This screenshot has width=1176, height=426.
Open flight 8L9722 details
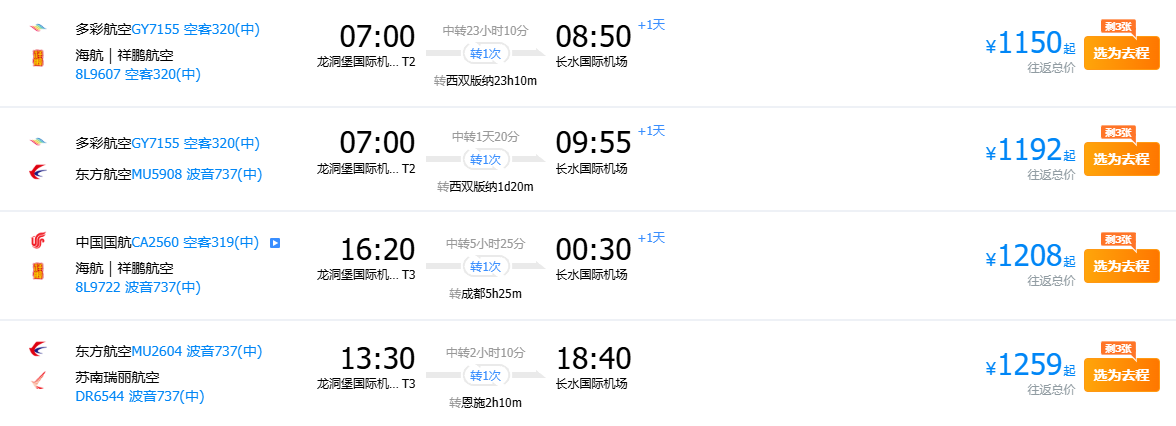[98, 287]
